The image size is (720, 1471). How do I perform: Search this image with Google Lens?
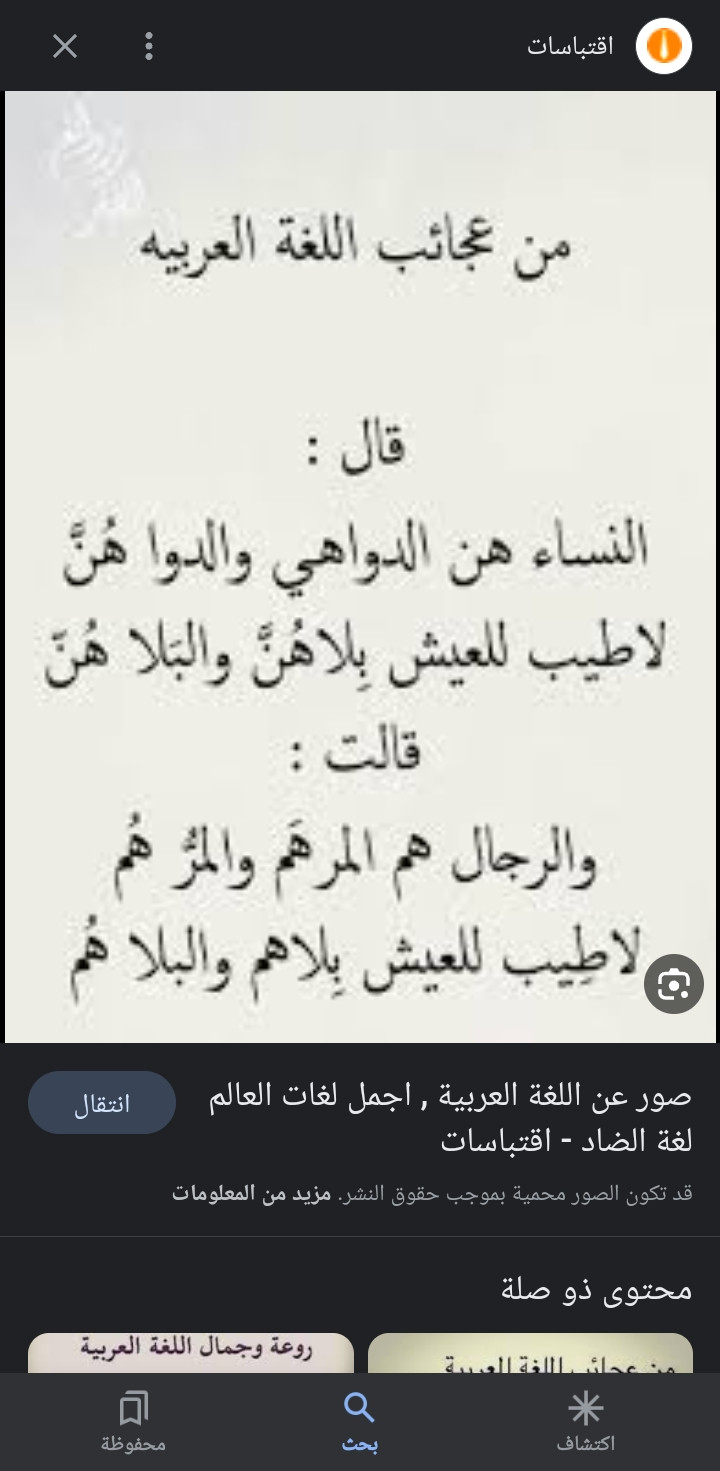click(x=674, y=985)
